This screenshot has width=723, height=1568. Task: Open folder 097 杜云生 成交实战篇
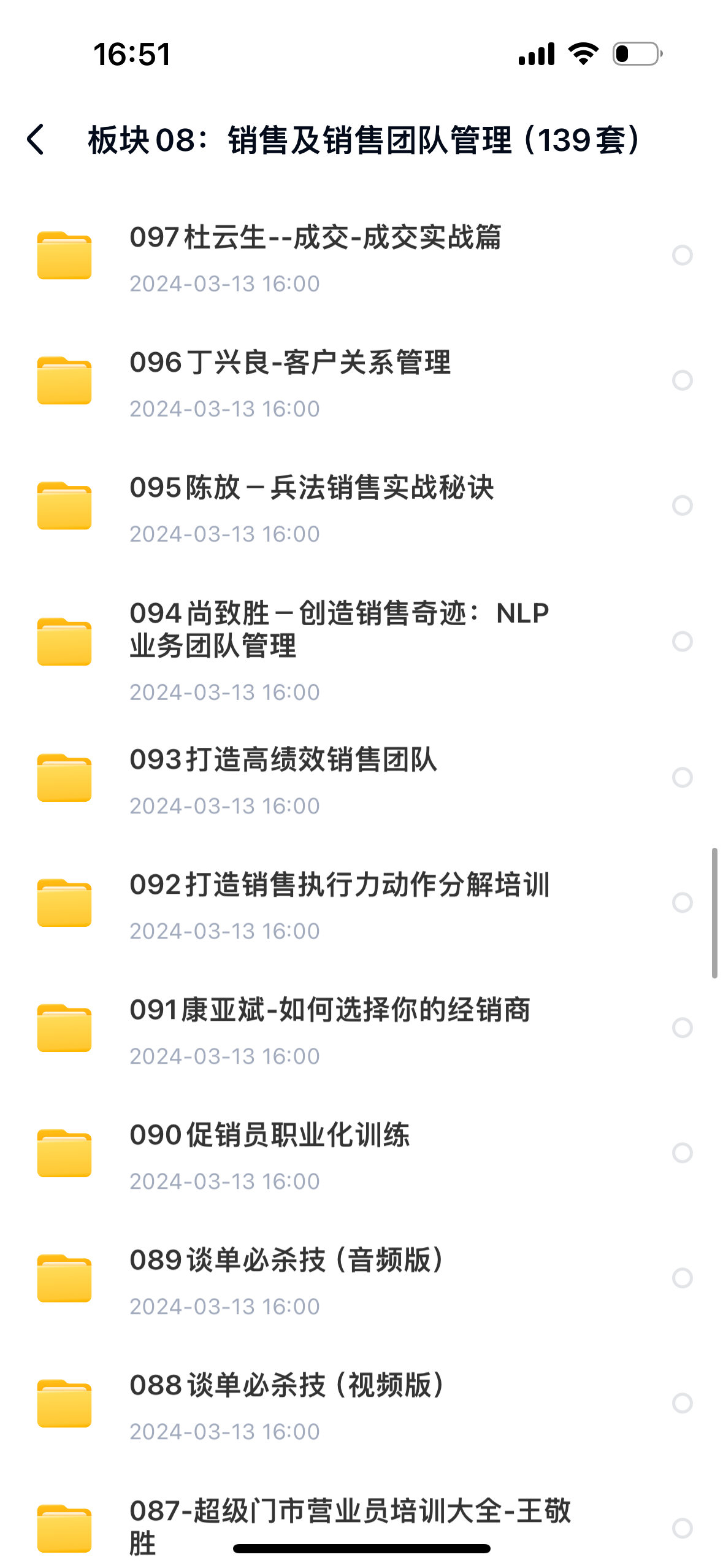tap(315, 237)
